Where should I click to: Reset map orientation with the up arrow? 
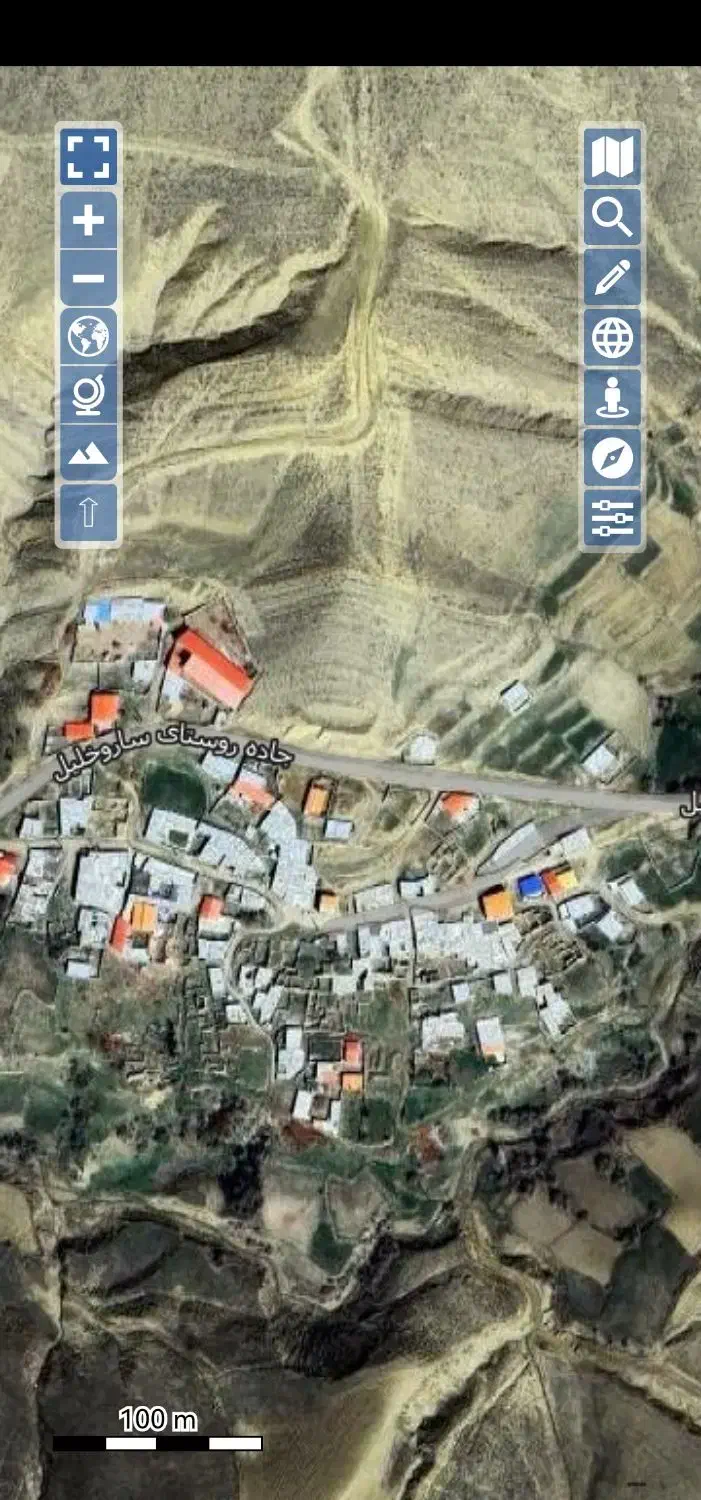tap(89, 512)
